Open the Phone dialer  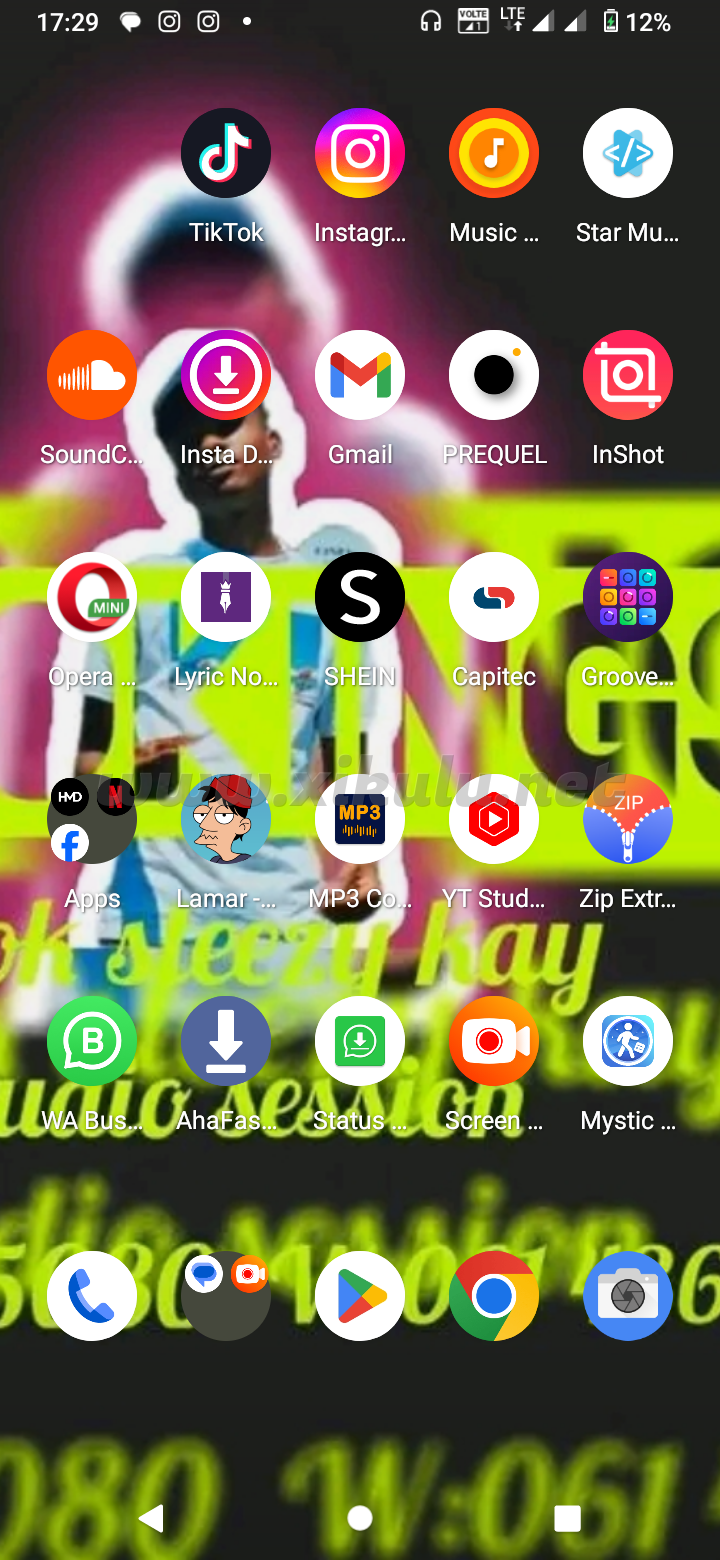click(x=92, y=1295)
